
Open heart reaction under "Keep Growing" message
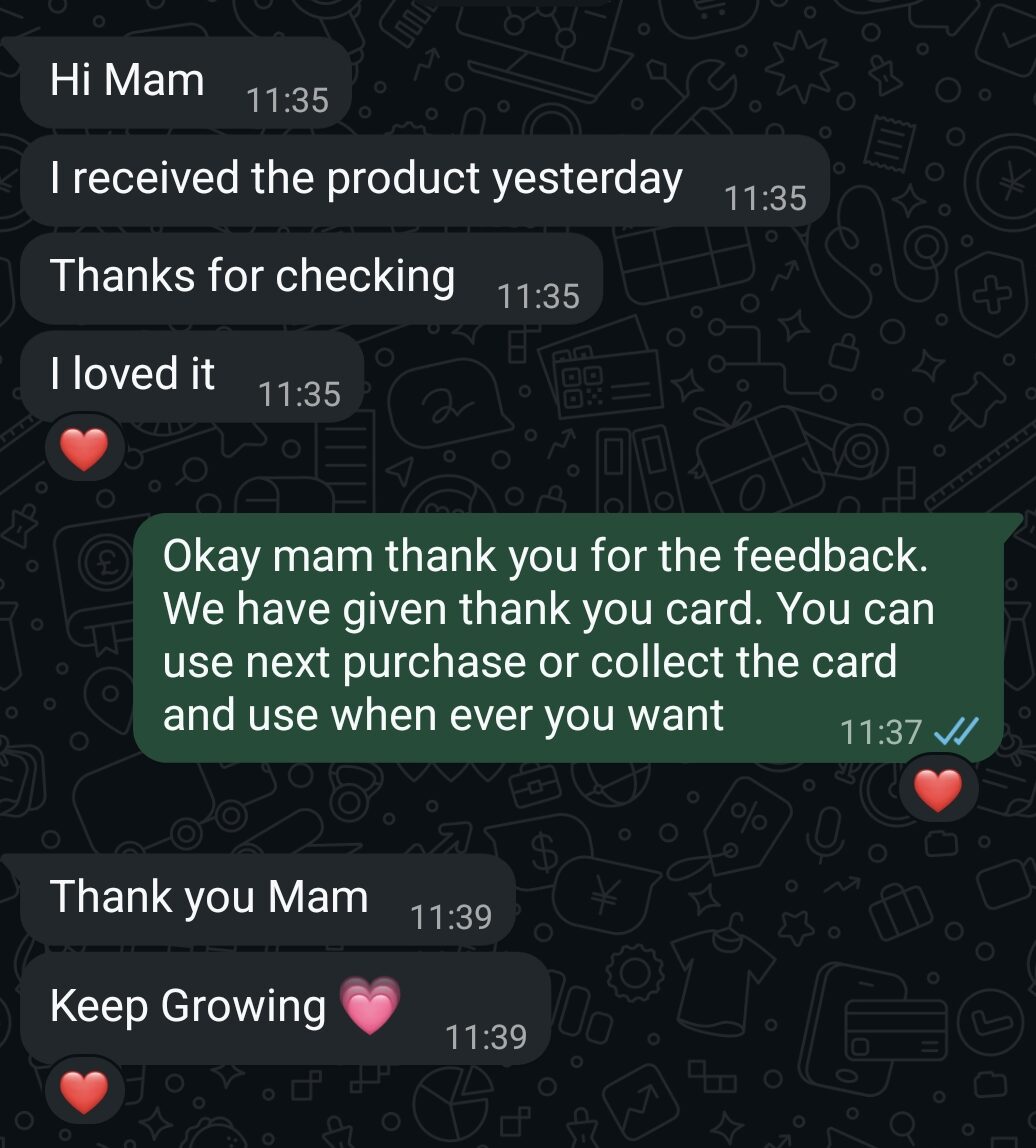point(84,1090)
